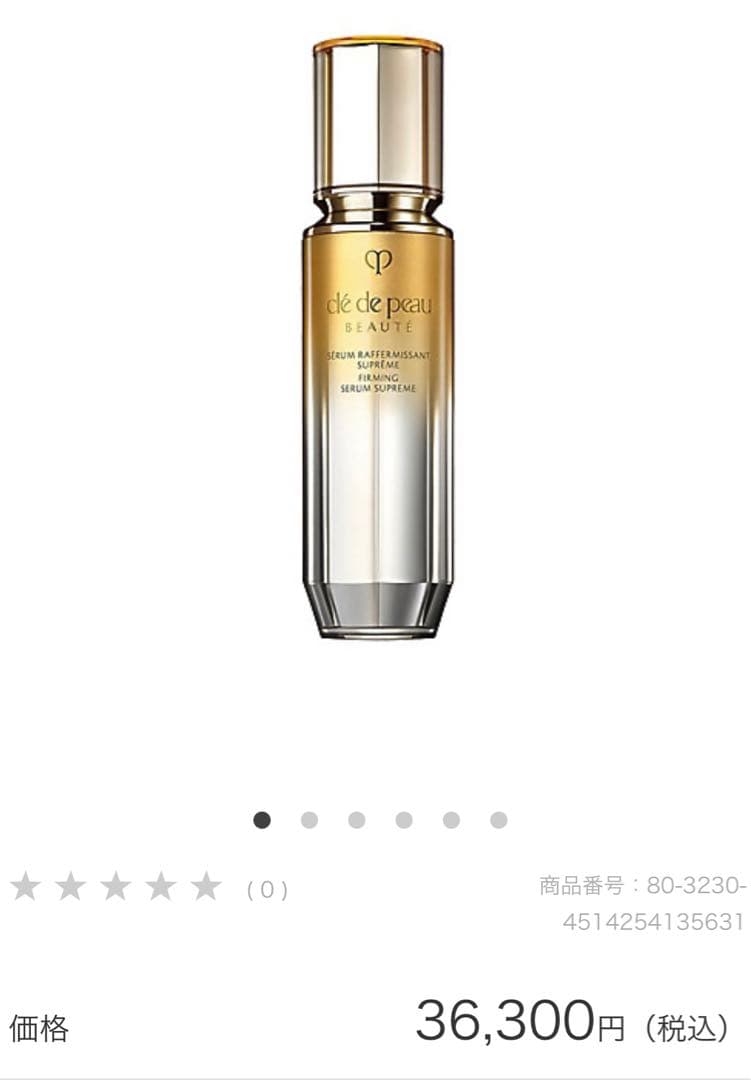Open the star rating reviews (0)

[x=150, y=888]
